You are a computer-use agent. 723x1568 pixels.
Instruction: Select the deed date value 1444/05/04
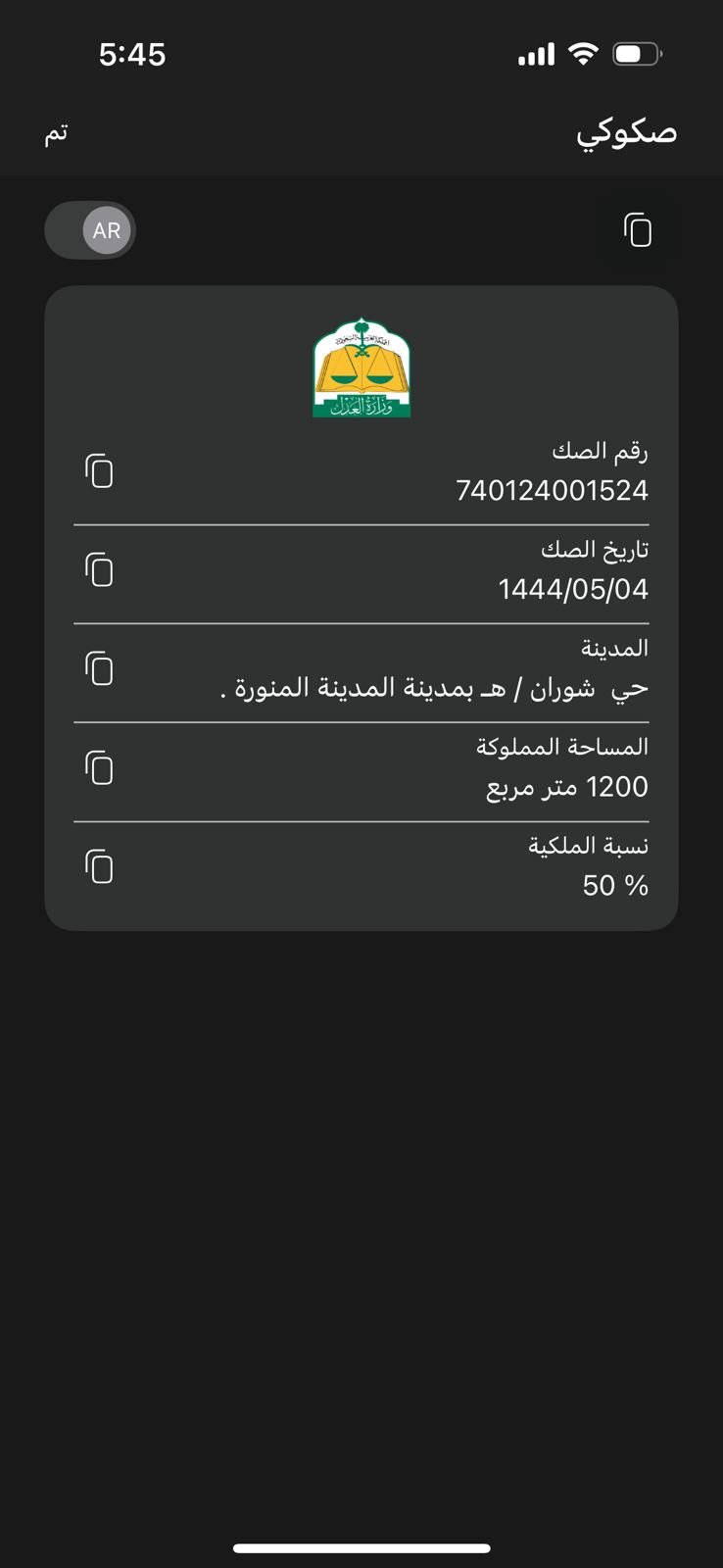pyautogui.click(x=572, y=589)
